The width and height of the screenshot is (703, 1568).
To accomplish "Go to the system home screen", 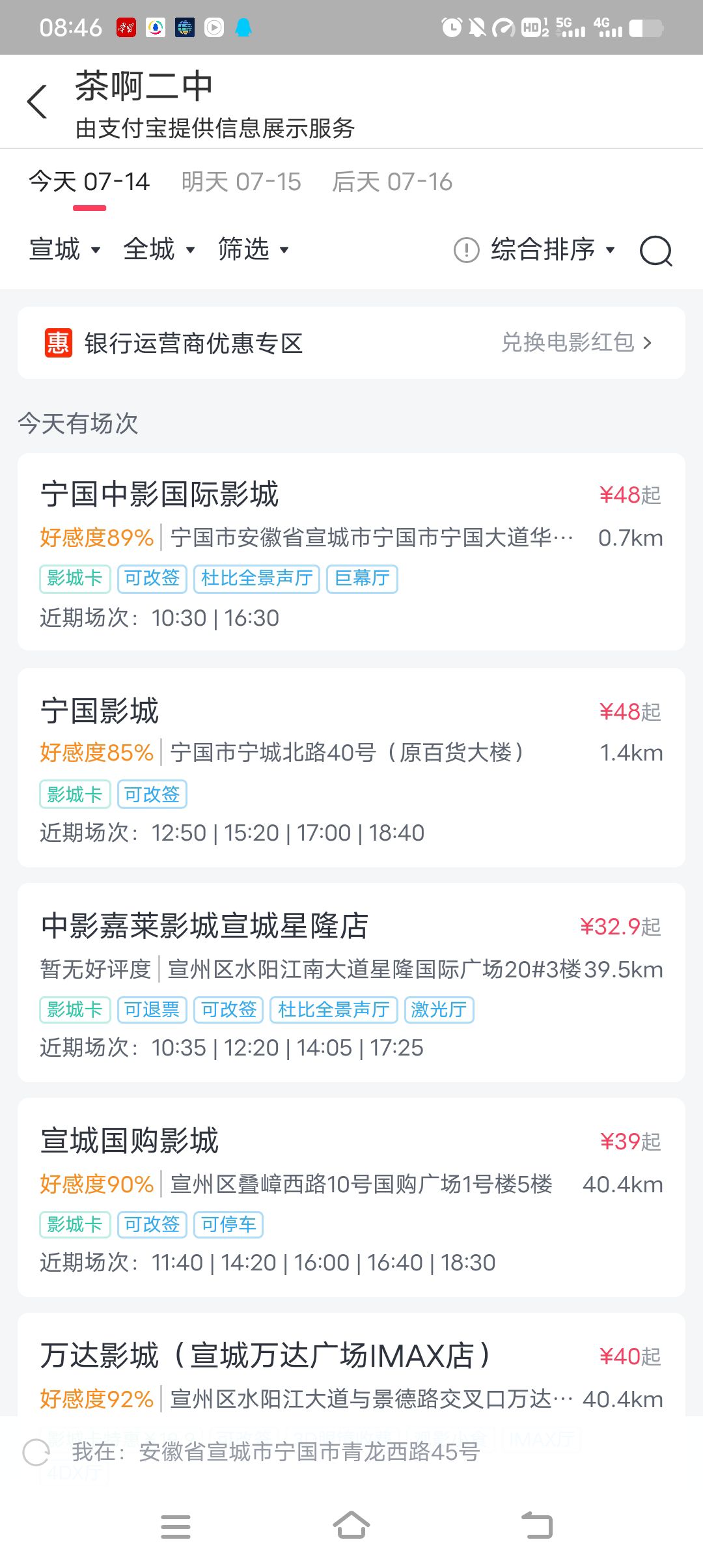I will pyautogui.click(x=351, y=1526).
